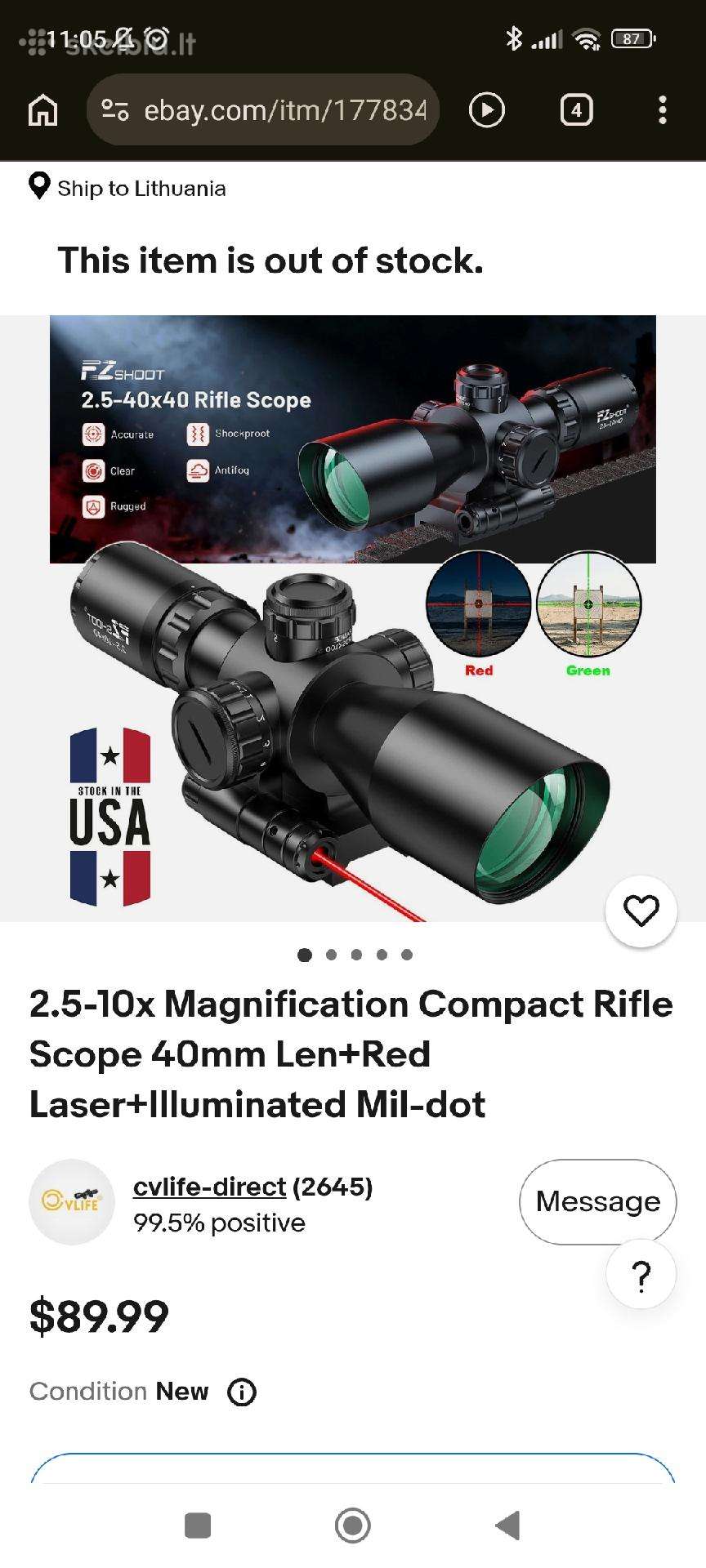Open recent apps with square button
Screen dimensions: 706x1568
click(x=198, y=1525)
